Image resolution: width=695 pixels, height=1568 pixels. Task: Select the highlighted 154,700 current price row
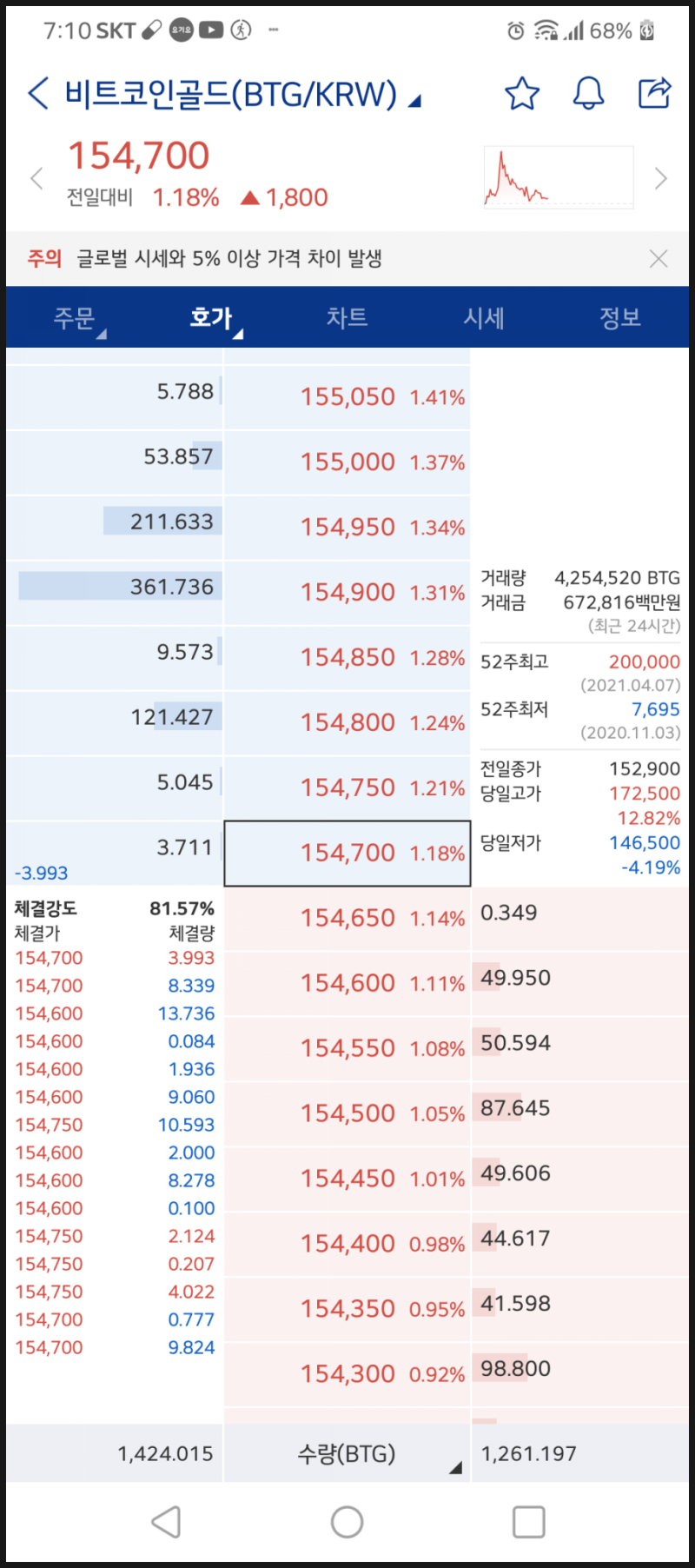pos(347,853)
